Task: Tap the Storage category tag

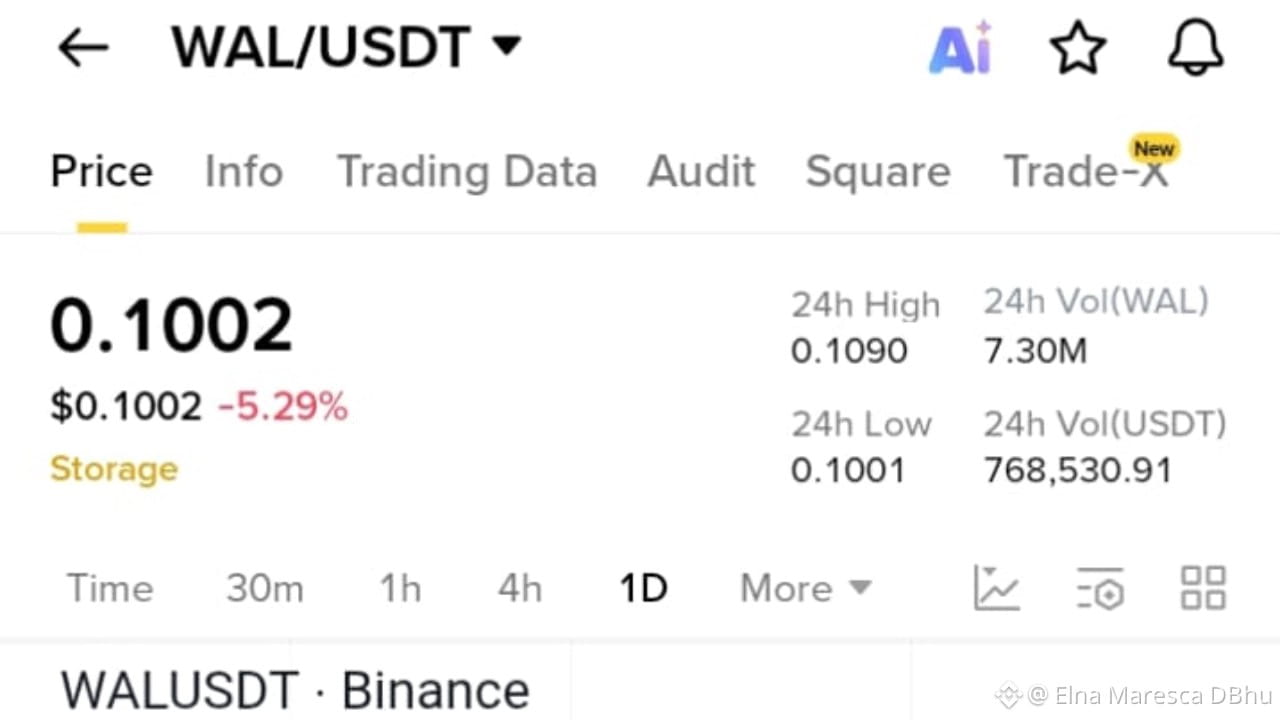Action: [x=114, y=469]
